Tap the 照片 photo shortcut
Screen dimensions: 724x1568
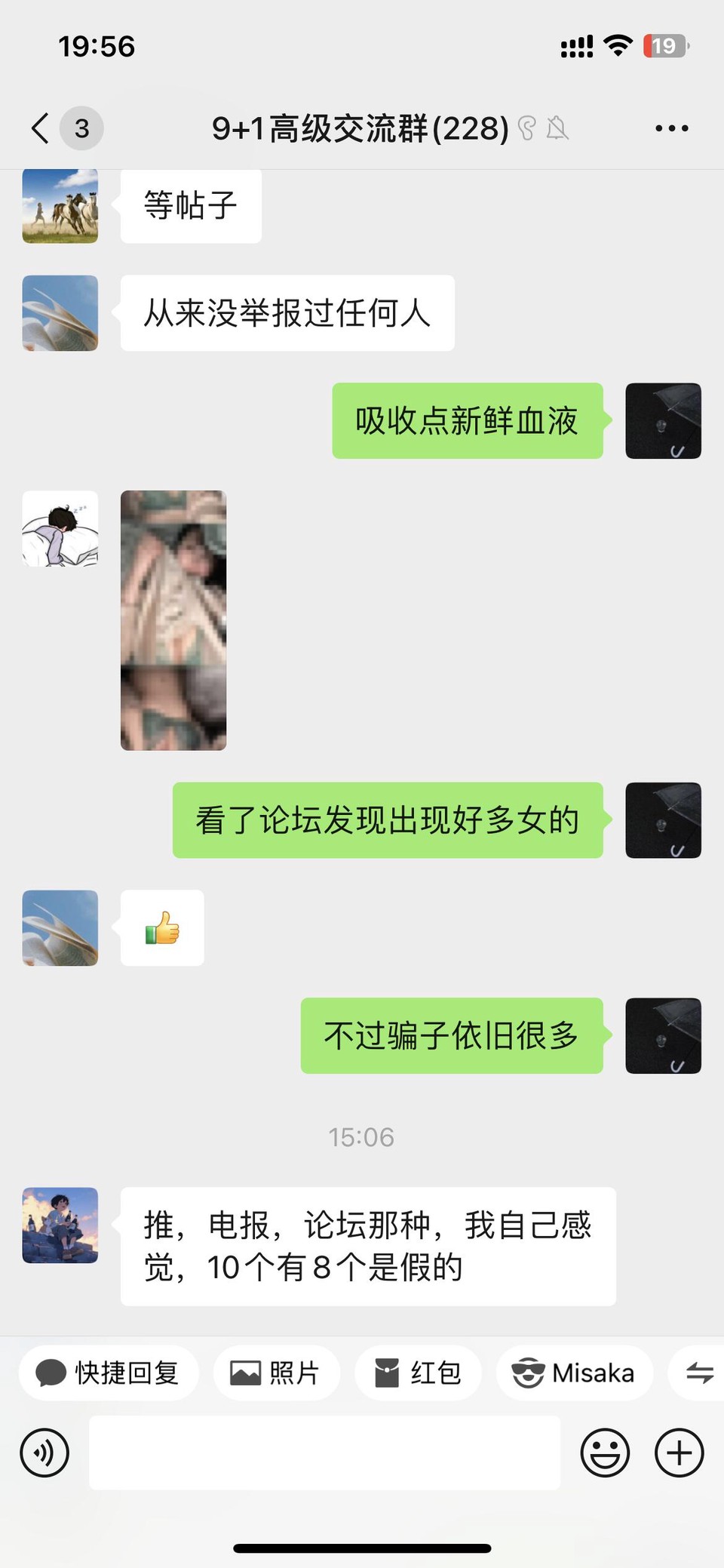276,1373
